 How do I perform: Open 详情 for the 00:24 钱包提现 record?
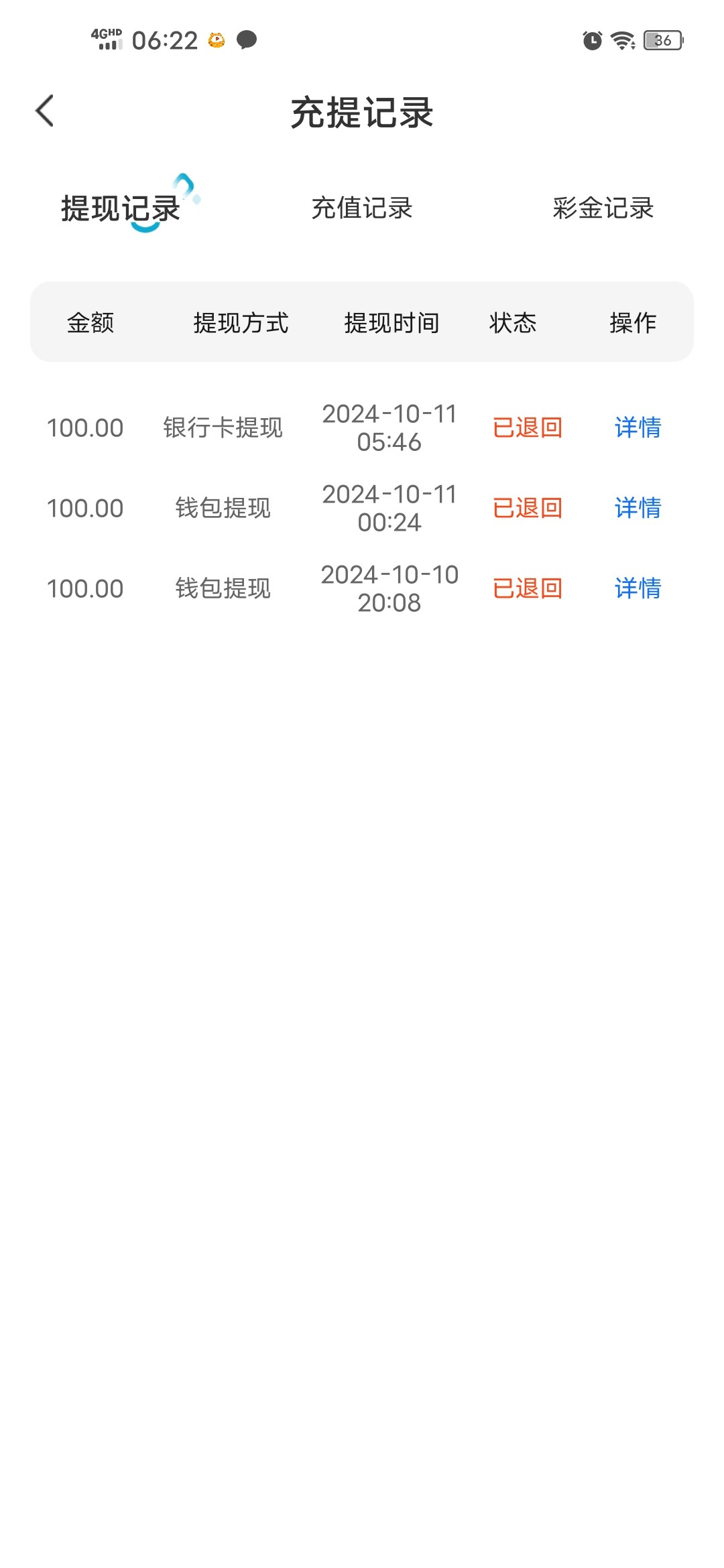pos(637,508)
